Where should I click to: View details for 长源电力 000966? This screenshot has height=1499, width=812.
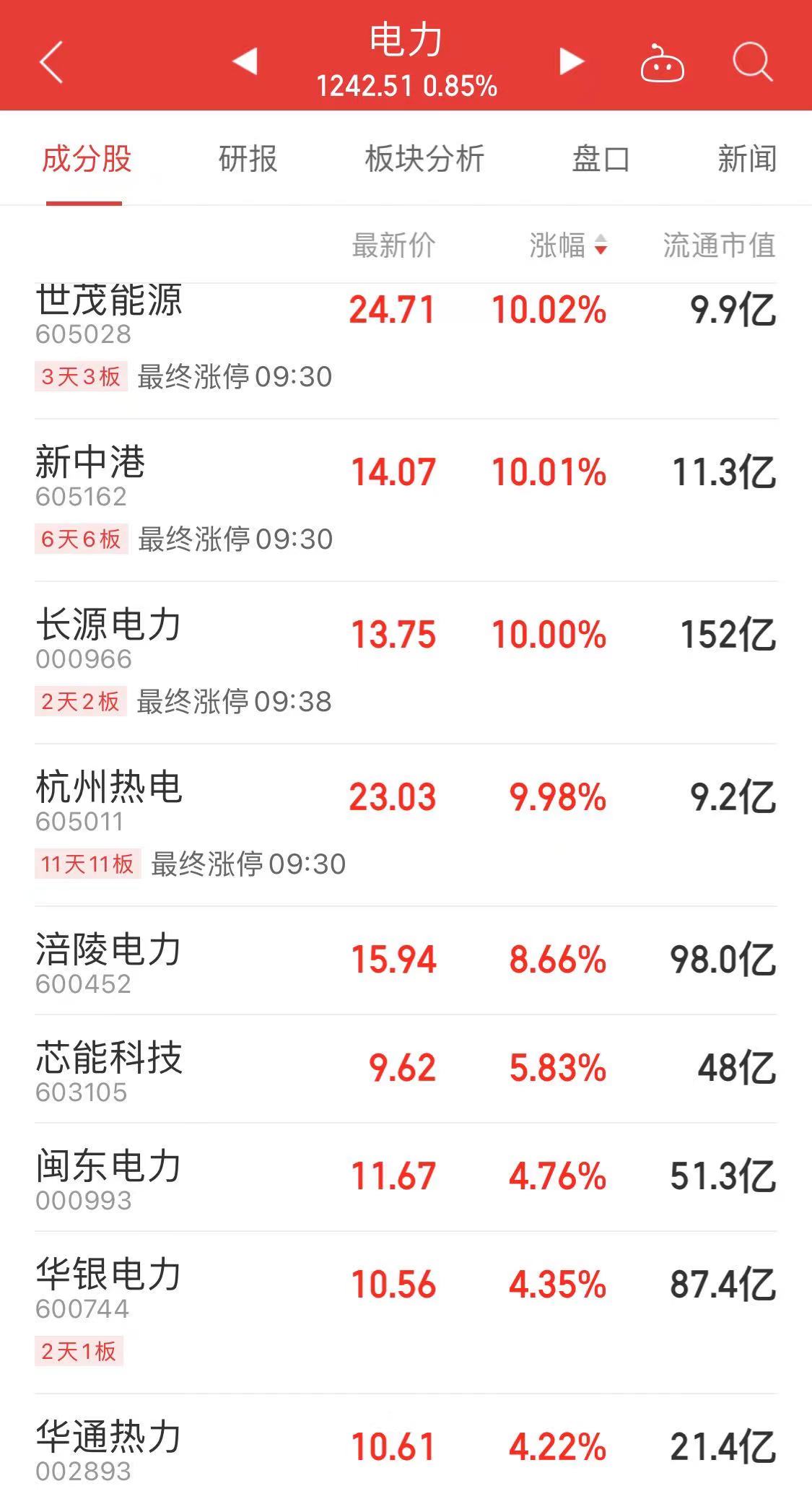tap(406, 662)
